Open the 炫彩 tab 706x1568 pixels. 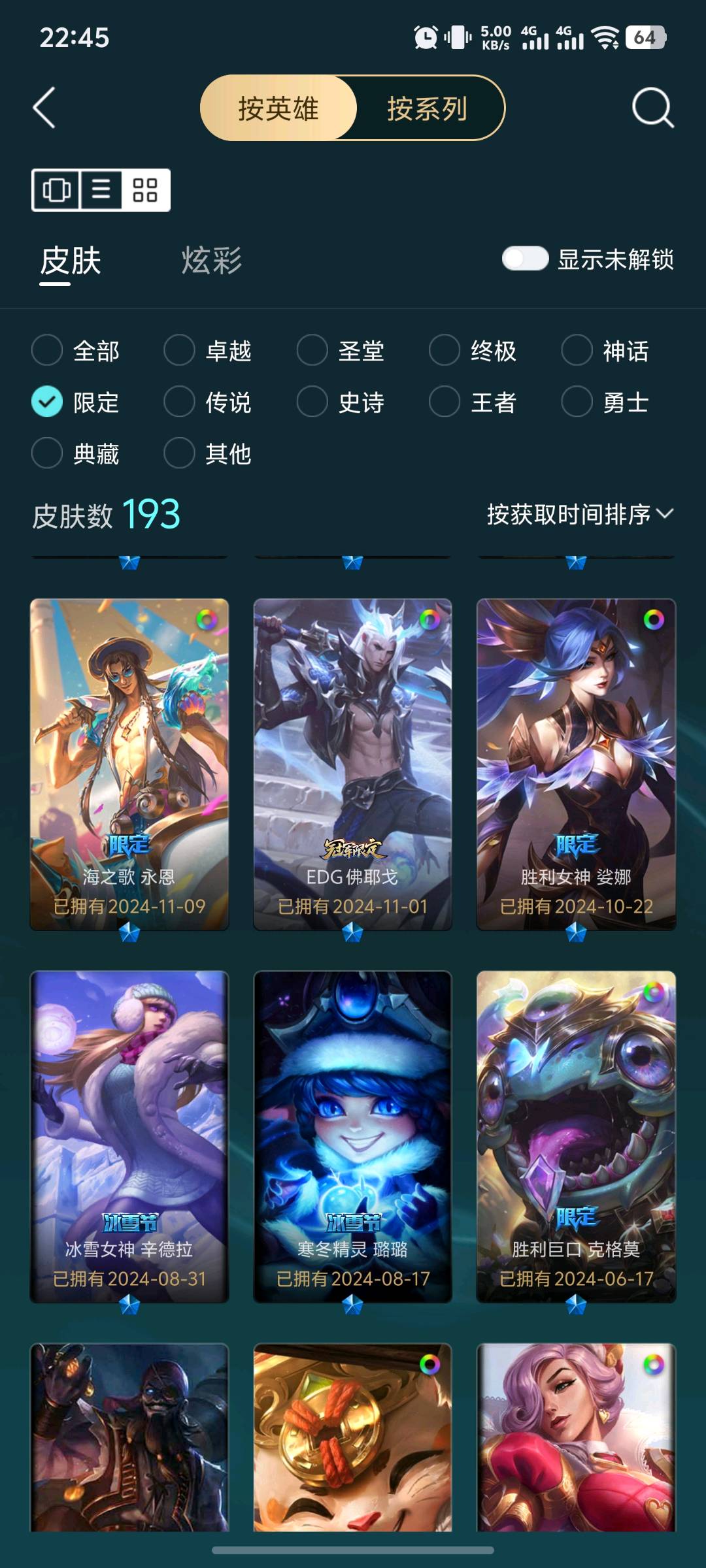coord(212,261)
